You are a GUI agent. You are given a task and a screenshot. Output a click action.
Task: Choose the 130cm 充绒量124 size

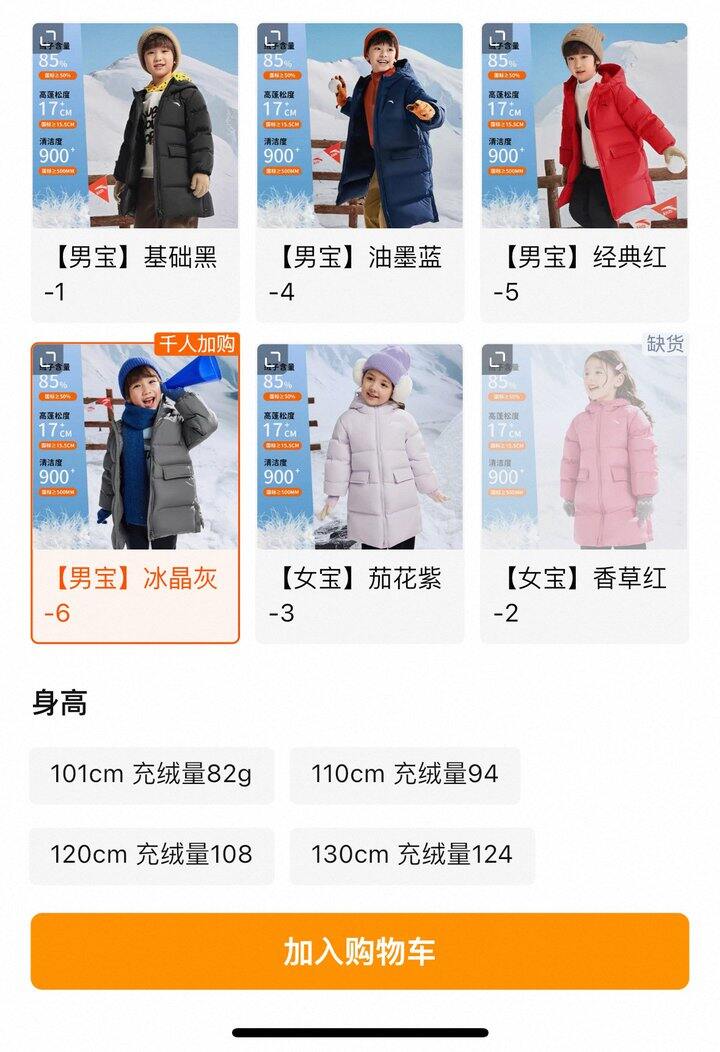tap(411, 855)
